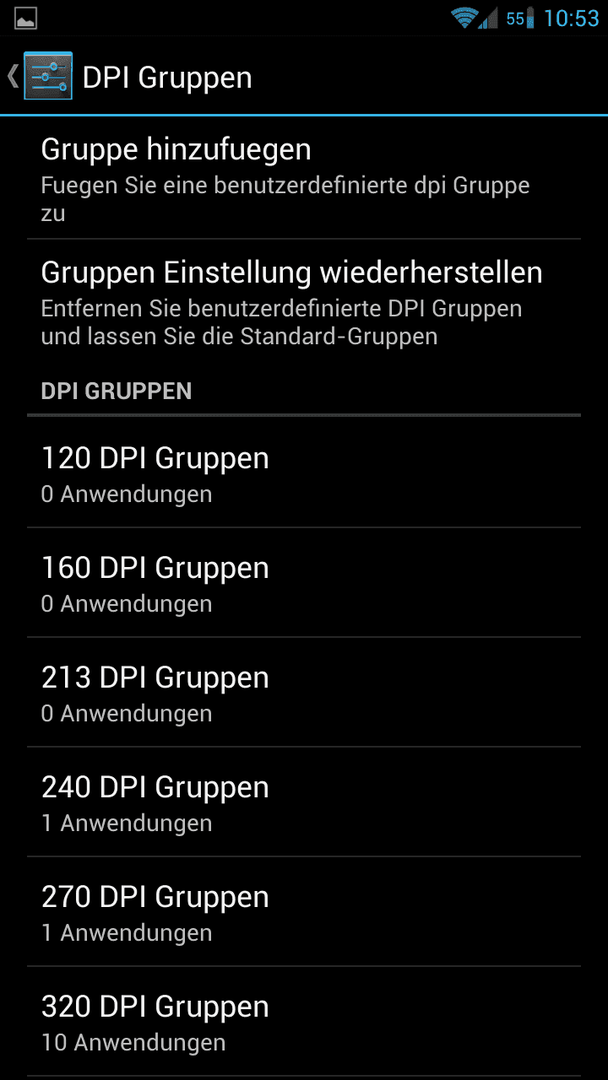View the 240 DPI Gruppen applications
The image size is (608, 1080).
[x=304, y=802]
